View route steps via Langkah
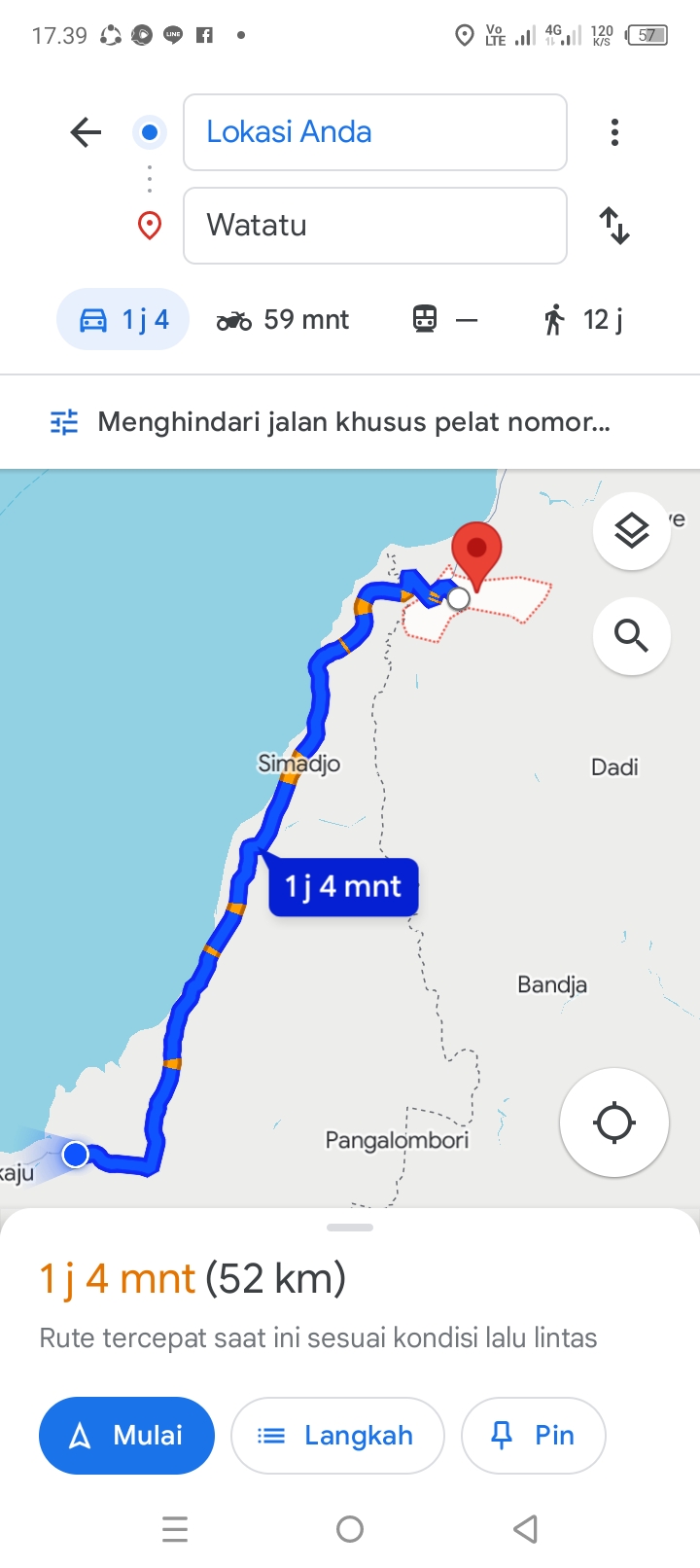The width and height of the screenshot is (700, 1568). click(337, 1436)
